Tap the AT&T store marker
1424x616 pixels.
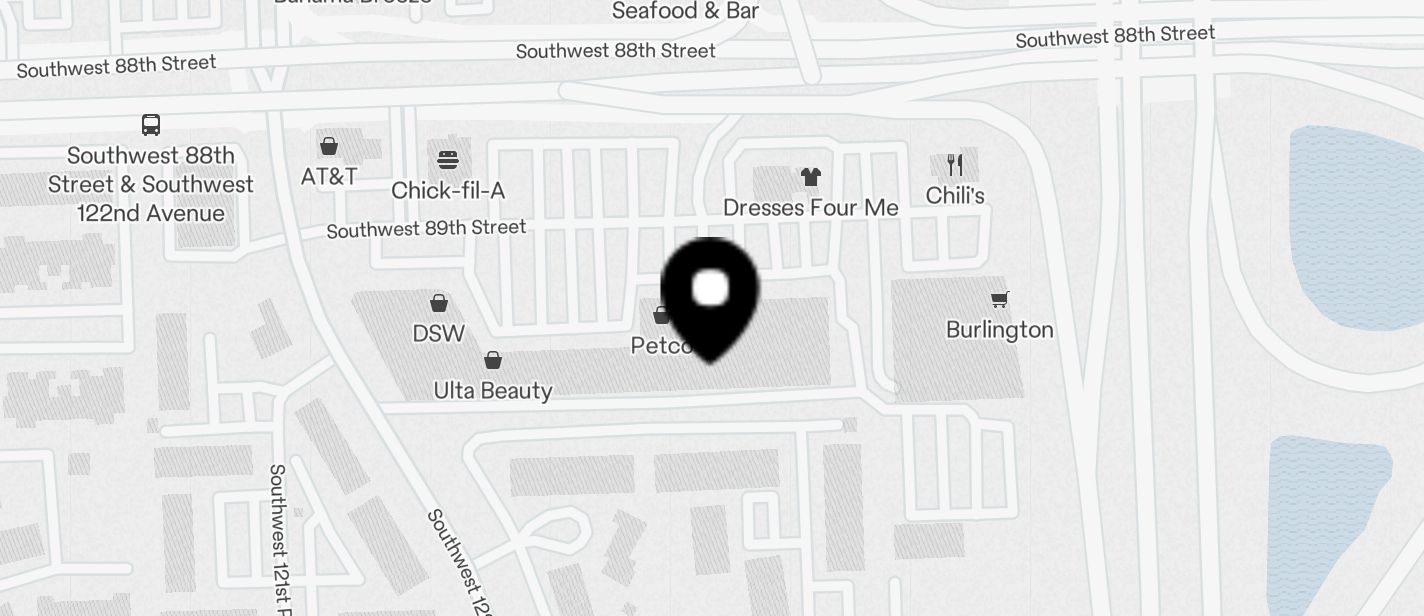(328, 147)
